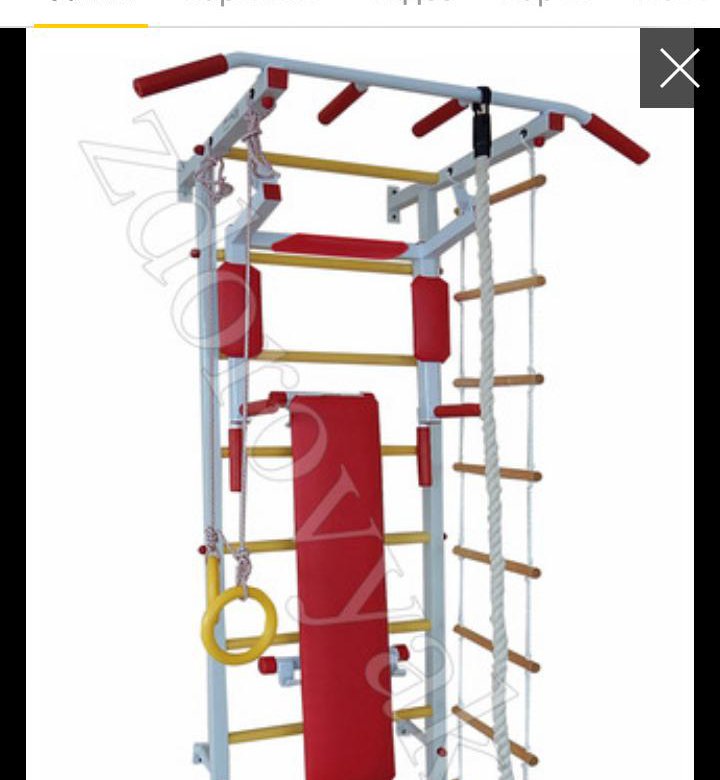Close the enlarged product image viewer
The height and width of the screenshot is (780, 720).
pyautogui.click(x=679, y=68)
